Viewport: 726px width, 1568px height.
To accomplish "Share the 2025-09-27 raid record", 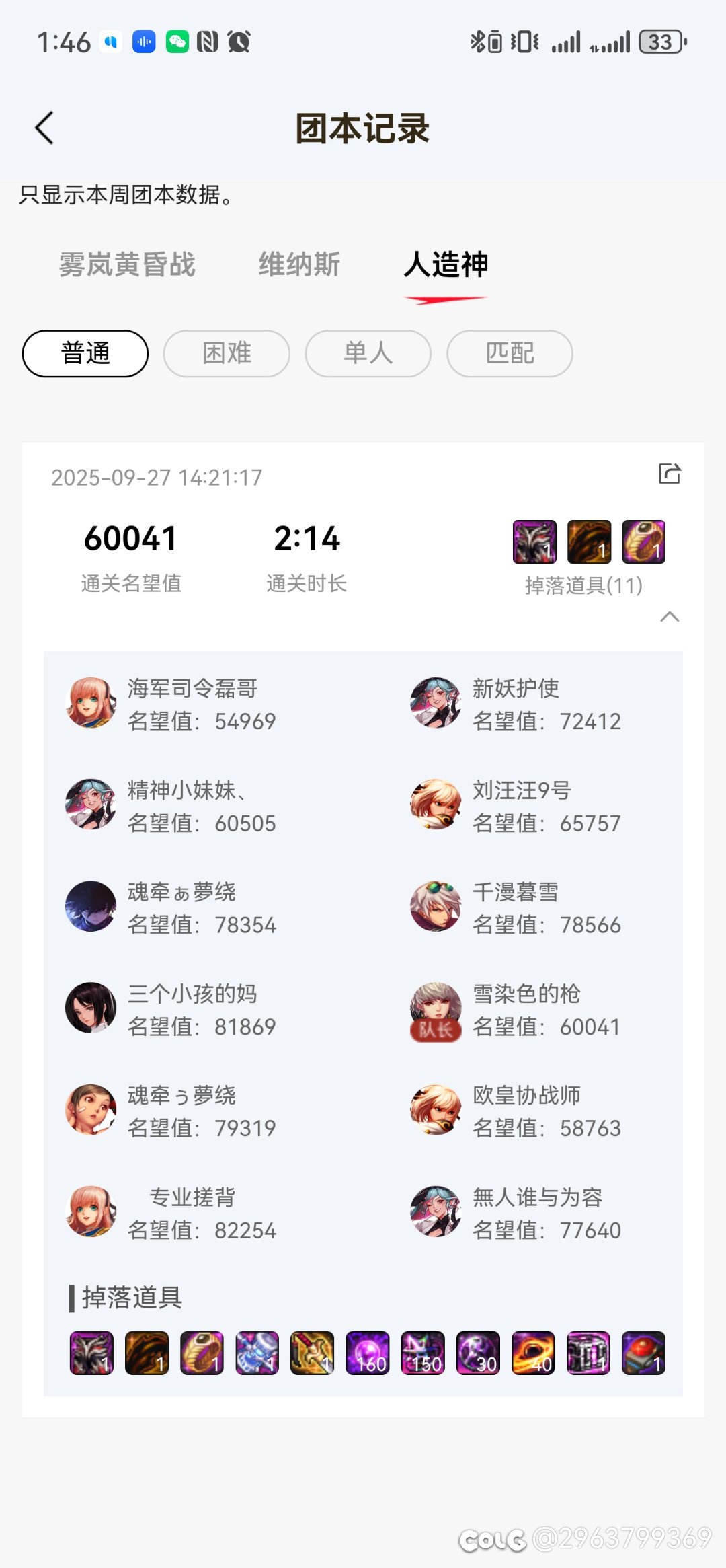I will tap(670, 474).
